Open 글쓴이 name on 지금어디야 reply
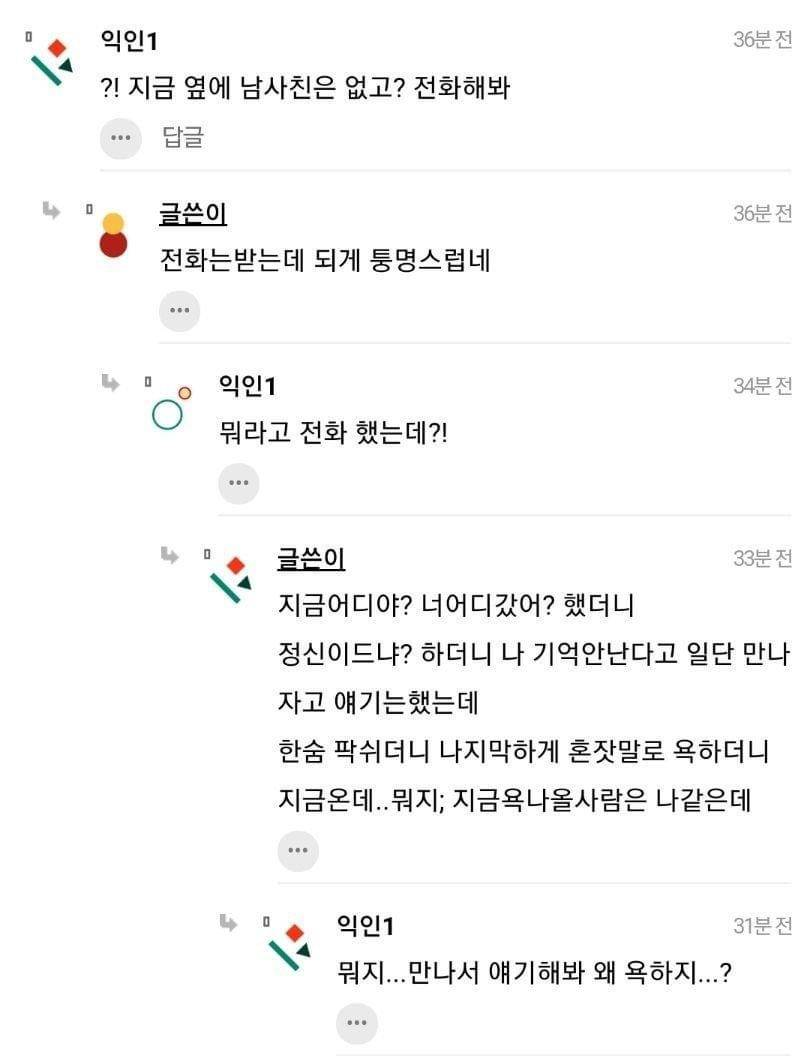The image size is (810, 1056). click(x=311, y=558)
